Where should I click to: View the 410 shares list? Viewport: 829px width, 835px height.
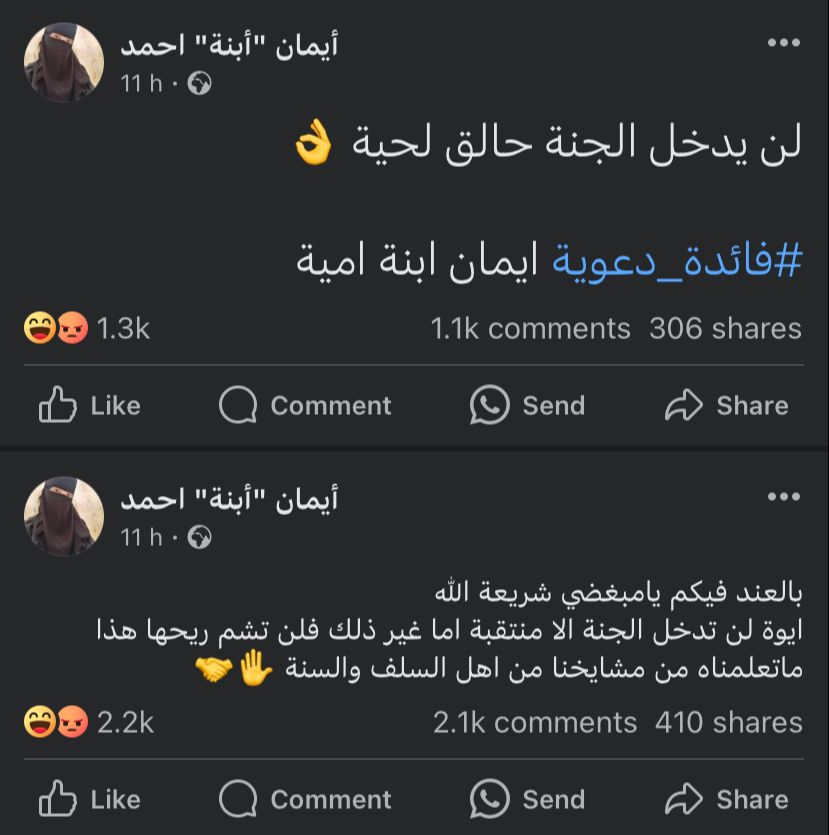(728, 722)
